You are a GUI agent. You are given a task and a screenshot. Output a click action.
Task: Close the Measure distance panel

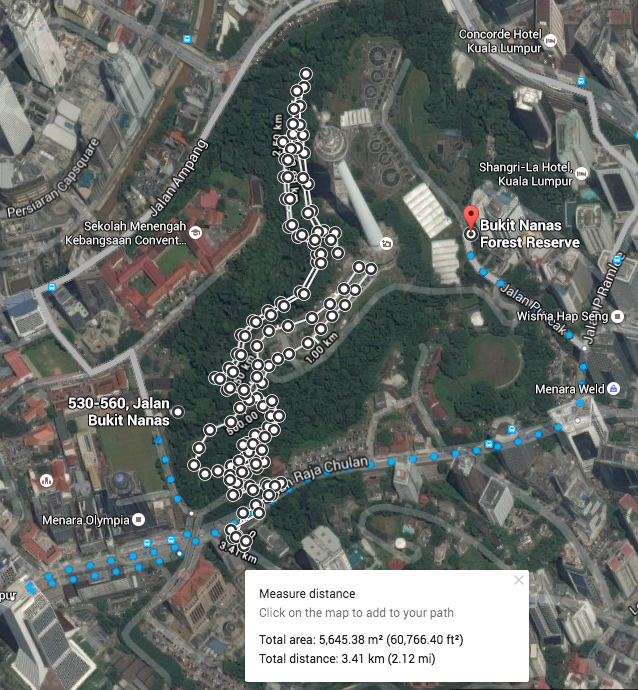point(518,580)
